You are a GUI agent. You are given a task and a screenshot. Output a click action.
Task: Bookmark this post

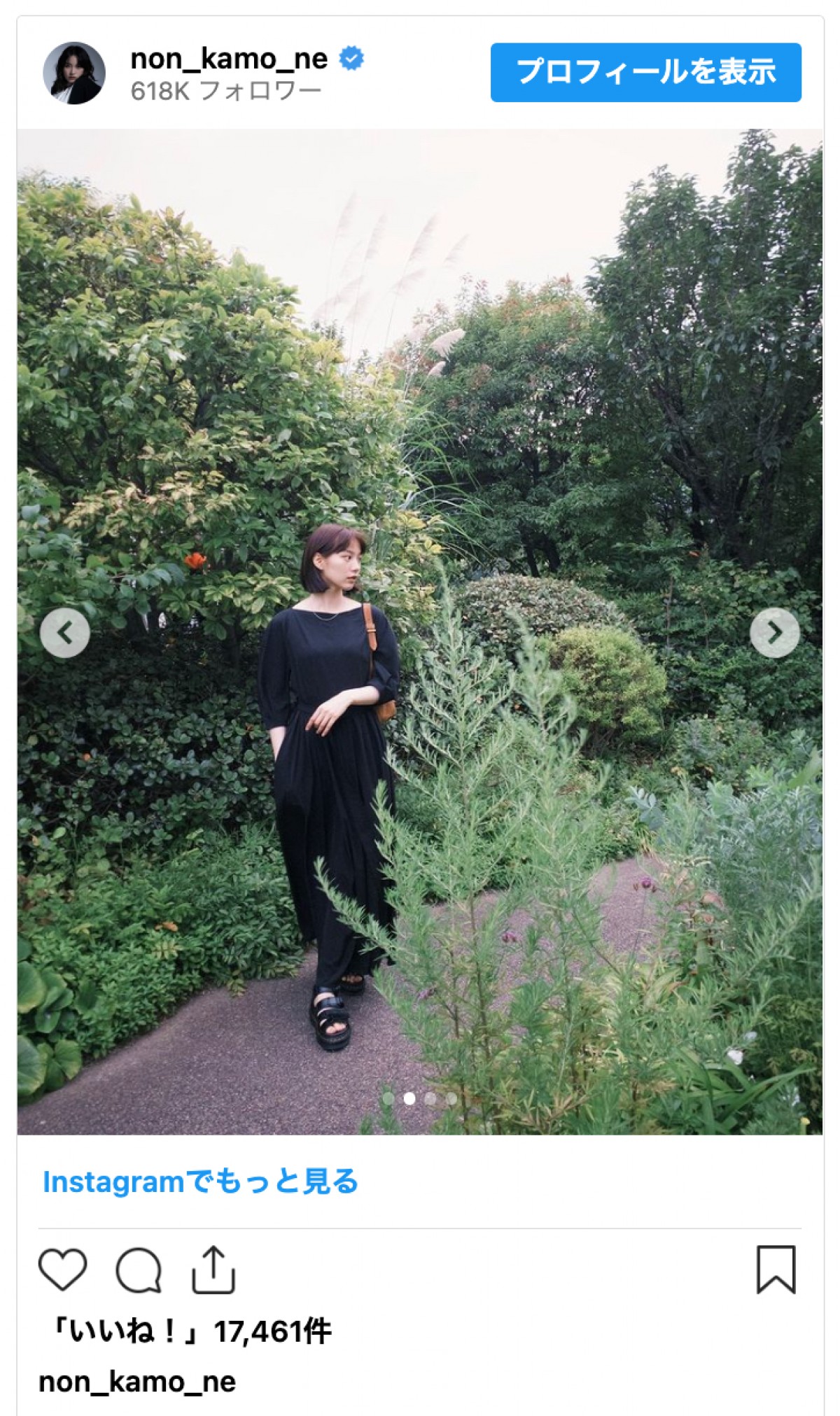coord(776,1269)
